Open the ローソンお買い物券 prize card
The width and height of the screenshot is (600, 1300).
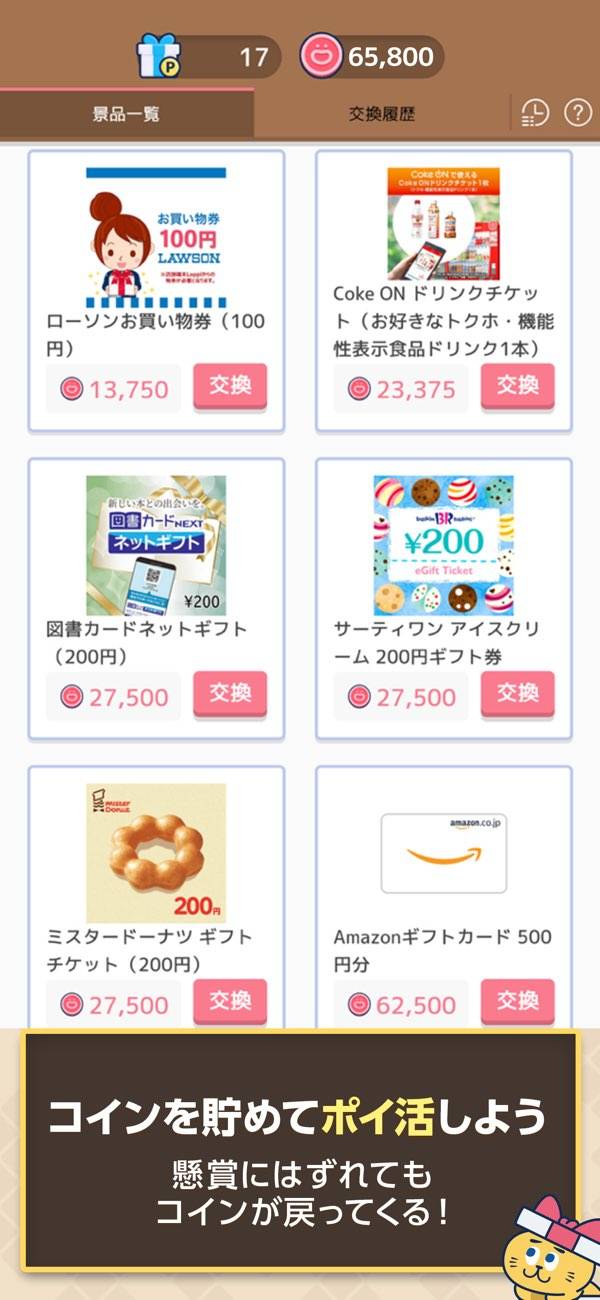tap(156, 237)
